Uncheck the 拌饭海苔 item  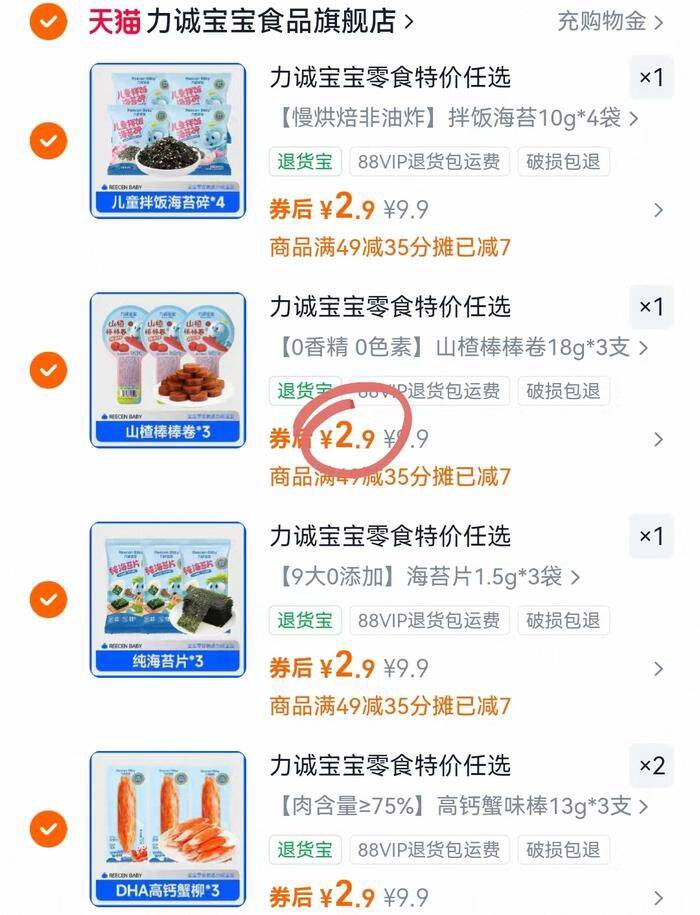[48, 141]
